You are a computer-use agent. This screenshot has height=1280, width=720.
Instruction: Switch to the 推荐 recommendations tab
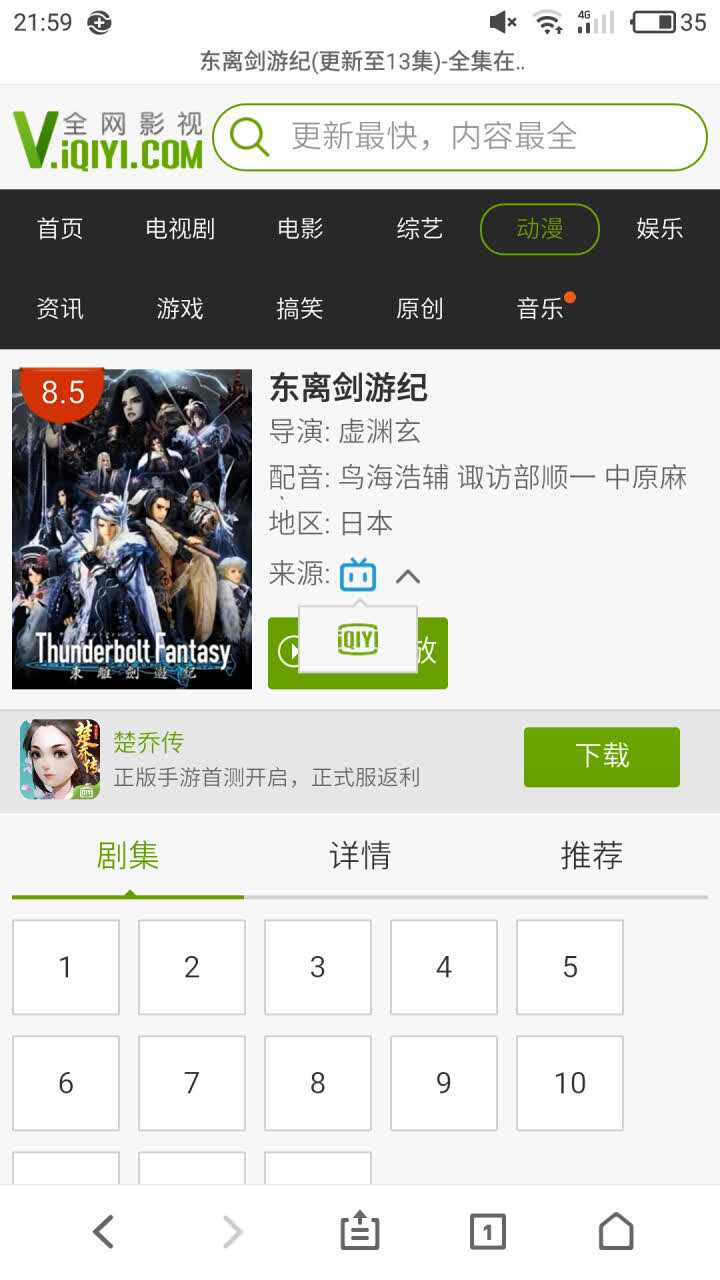[592, 856]
